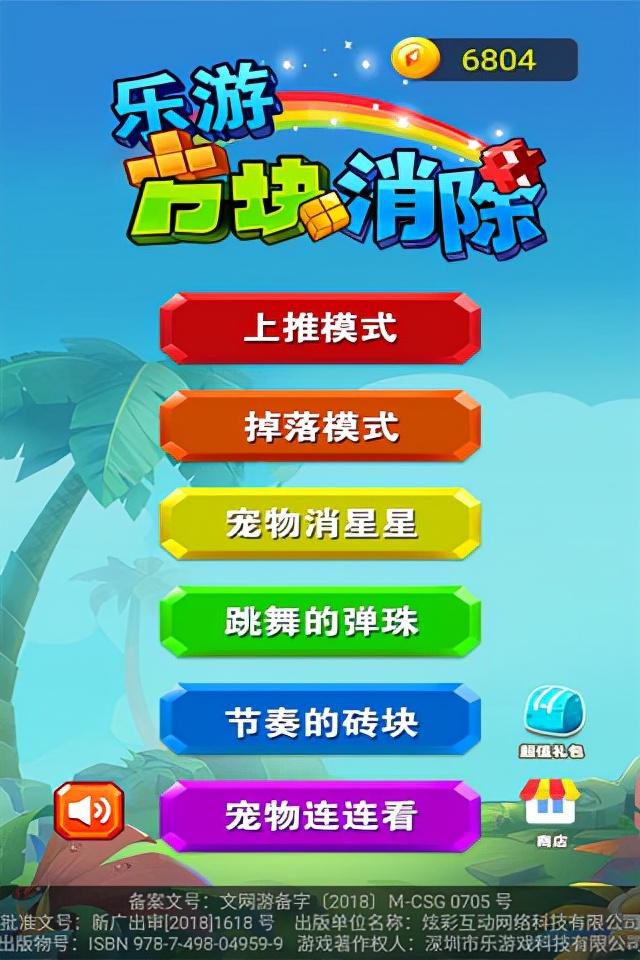Start the 上推模式 game mode
The height and width of the screenshot is (960, 640).
click(x=320, y=328)
